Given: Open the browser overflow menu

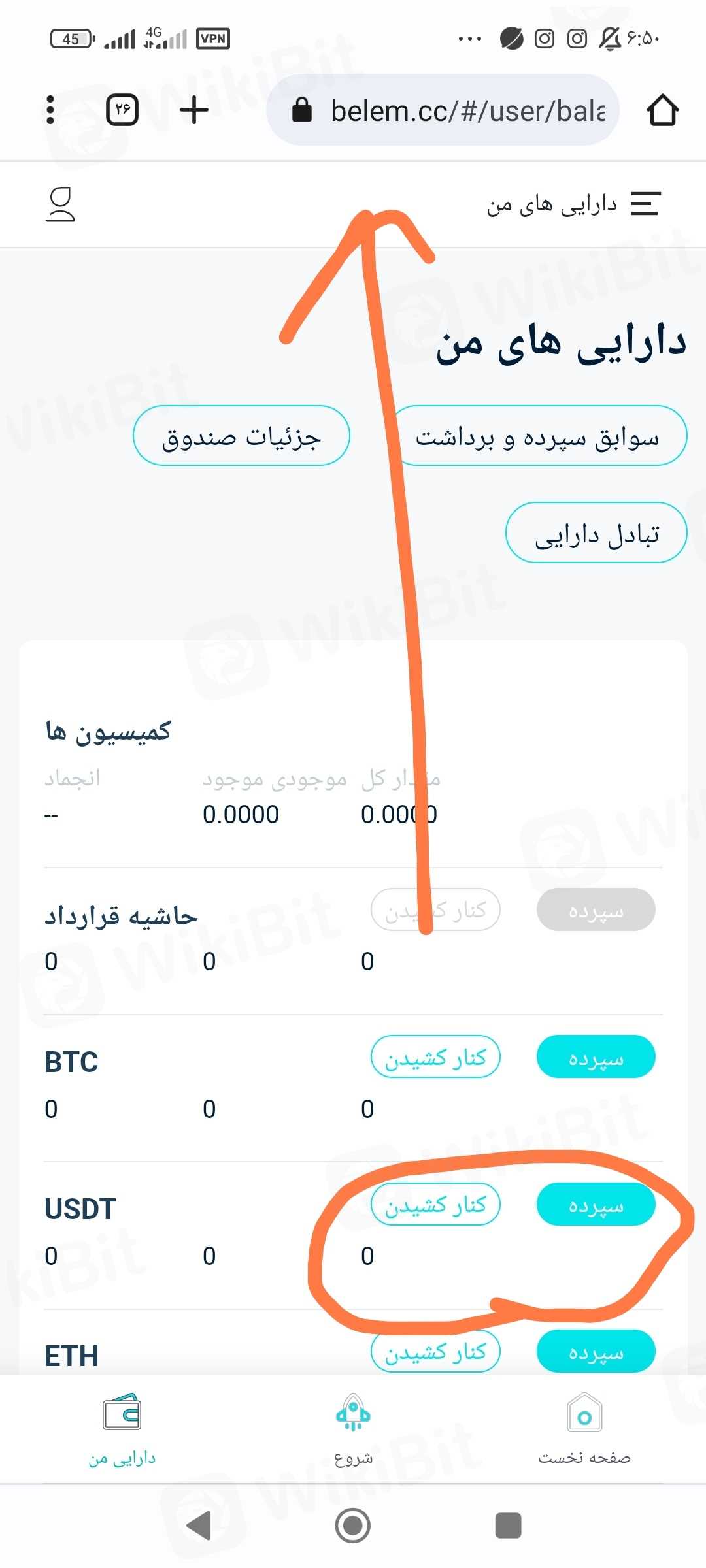Looking at the screenshot, I should click(x=50, y=110).
